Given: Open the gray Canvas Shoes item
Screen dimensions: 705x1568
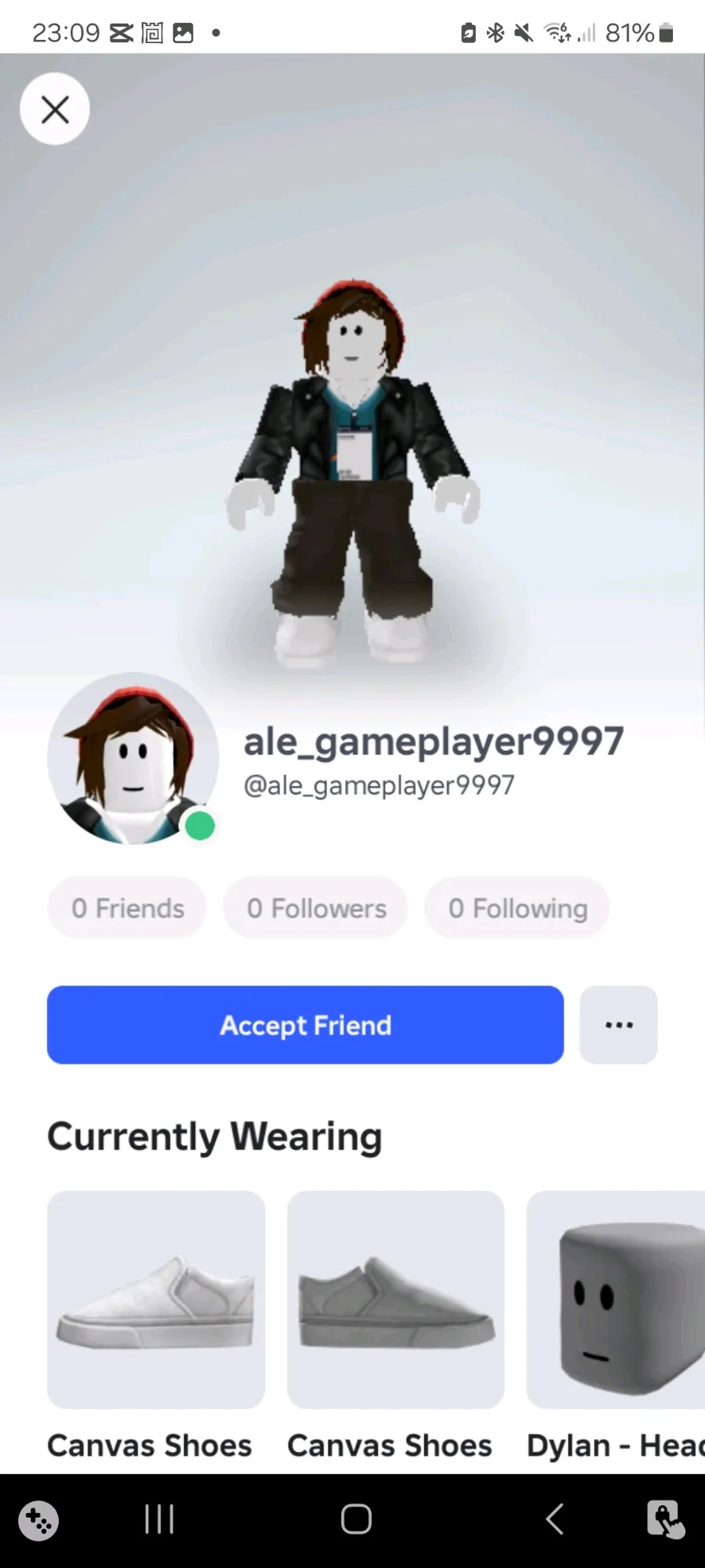Looking at the screenshot, I should click(x=395, y=1299).
